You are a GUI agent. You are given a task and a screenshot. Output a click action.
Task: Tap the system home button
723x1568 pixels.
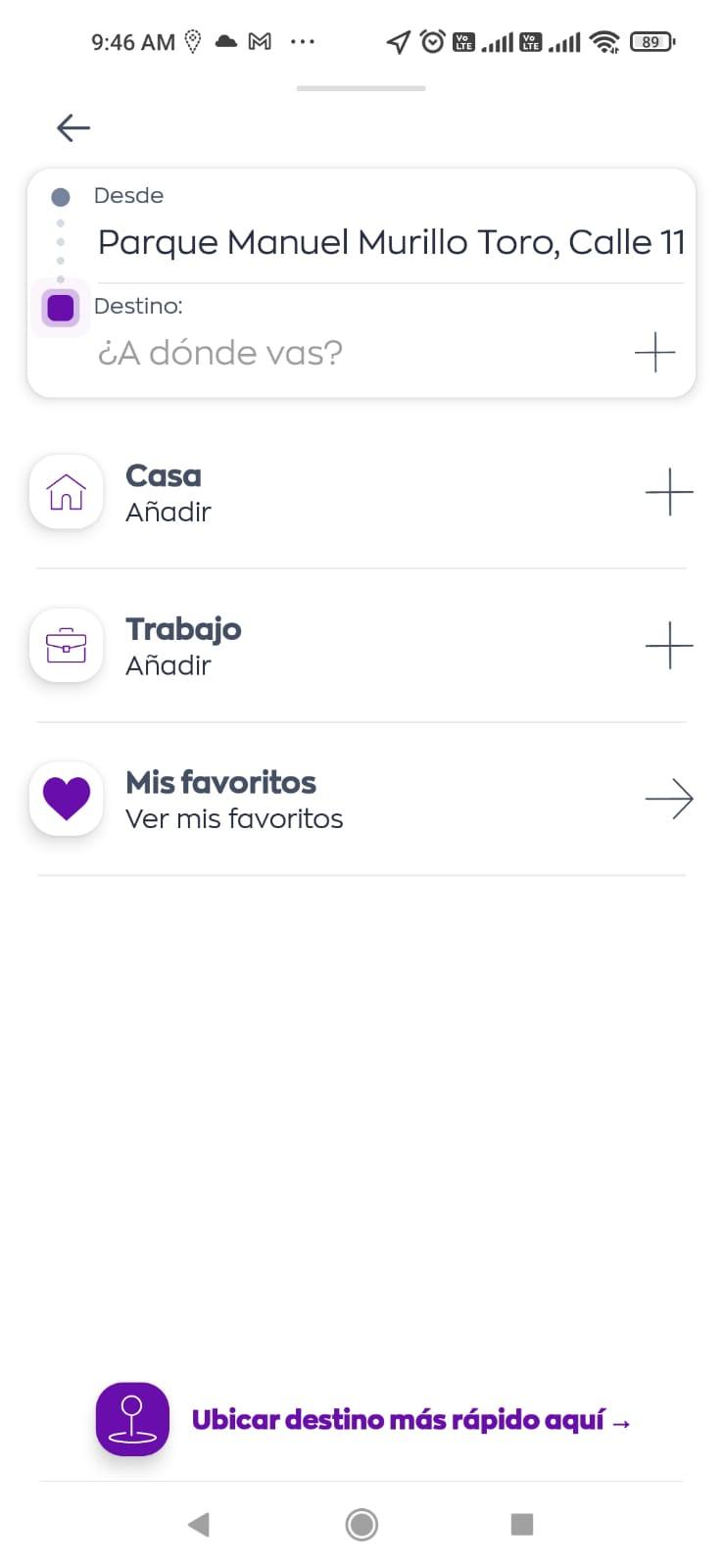tap(361, 1524)
